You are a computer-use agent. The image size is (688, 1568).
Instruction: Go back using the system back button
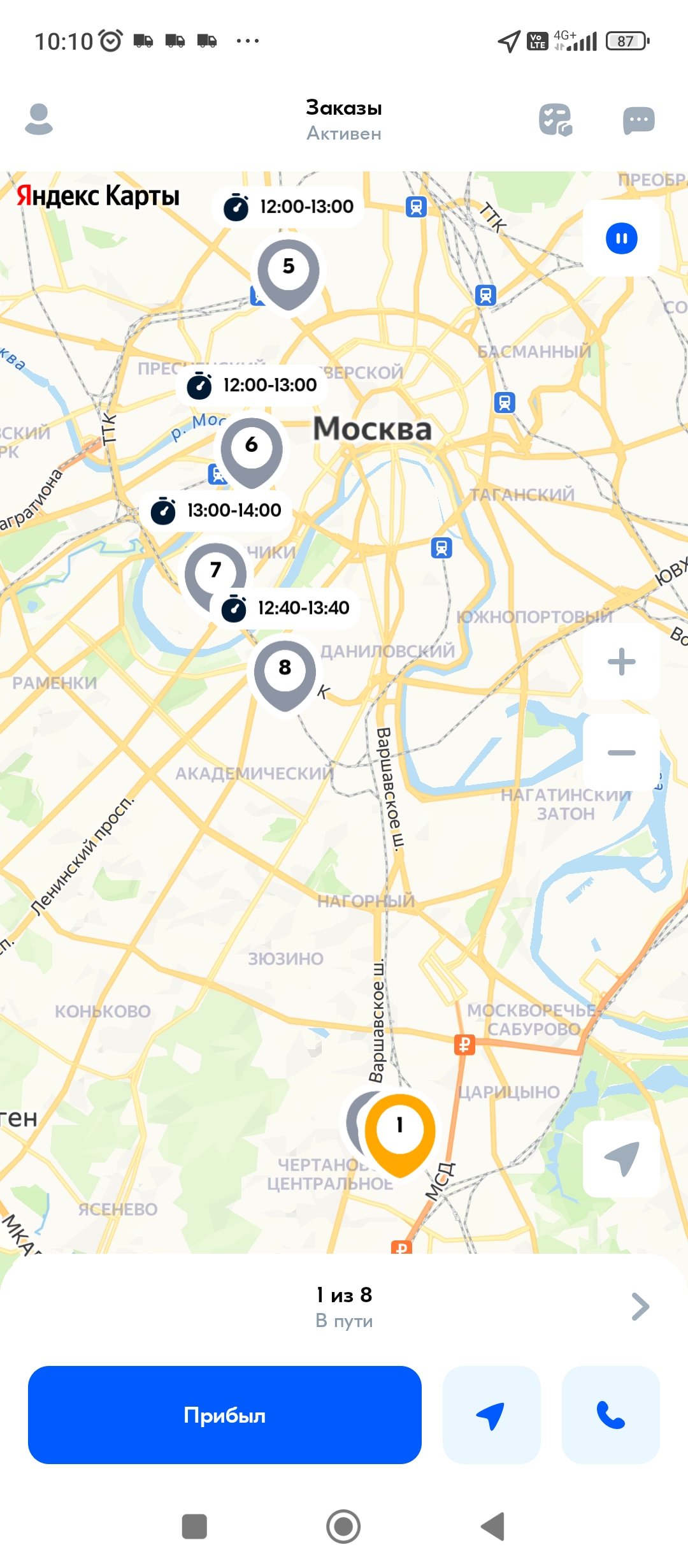tap(492, 1527)
